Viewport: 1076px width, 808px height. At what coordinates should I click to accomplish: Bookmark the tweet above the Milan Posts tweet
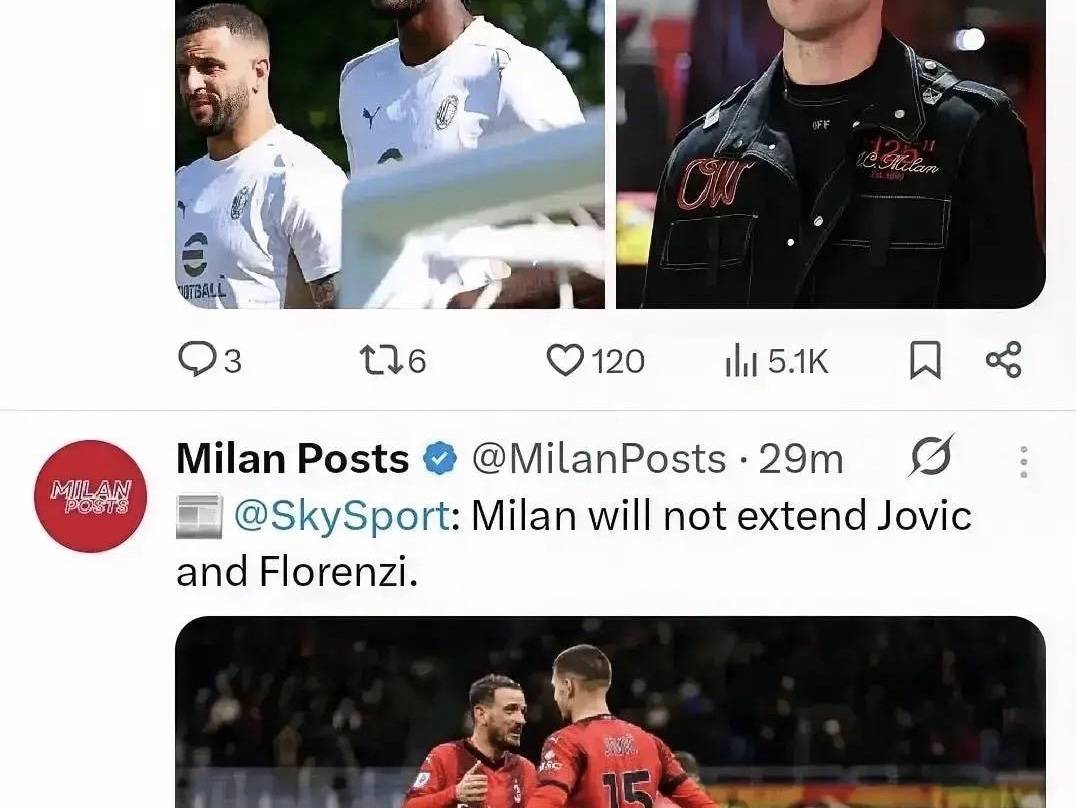(924, 361)
